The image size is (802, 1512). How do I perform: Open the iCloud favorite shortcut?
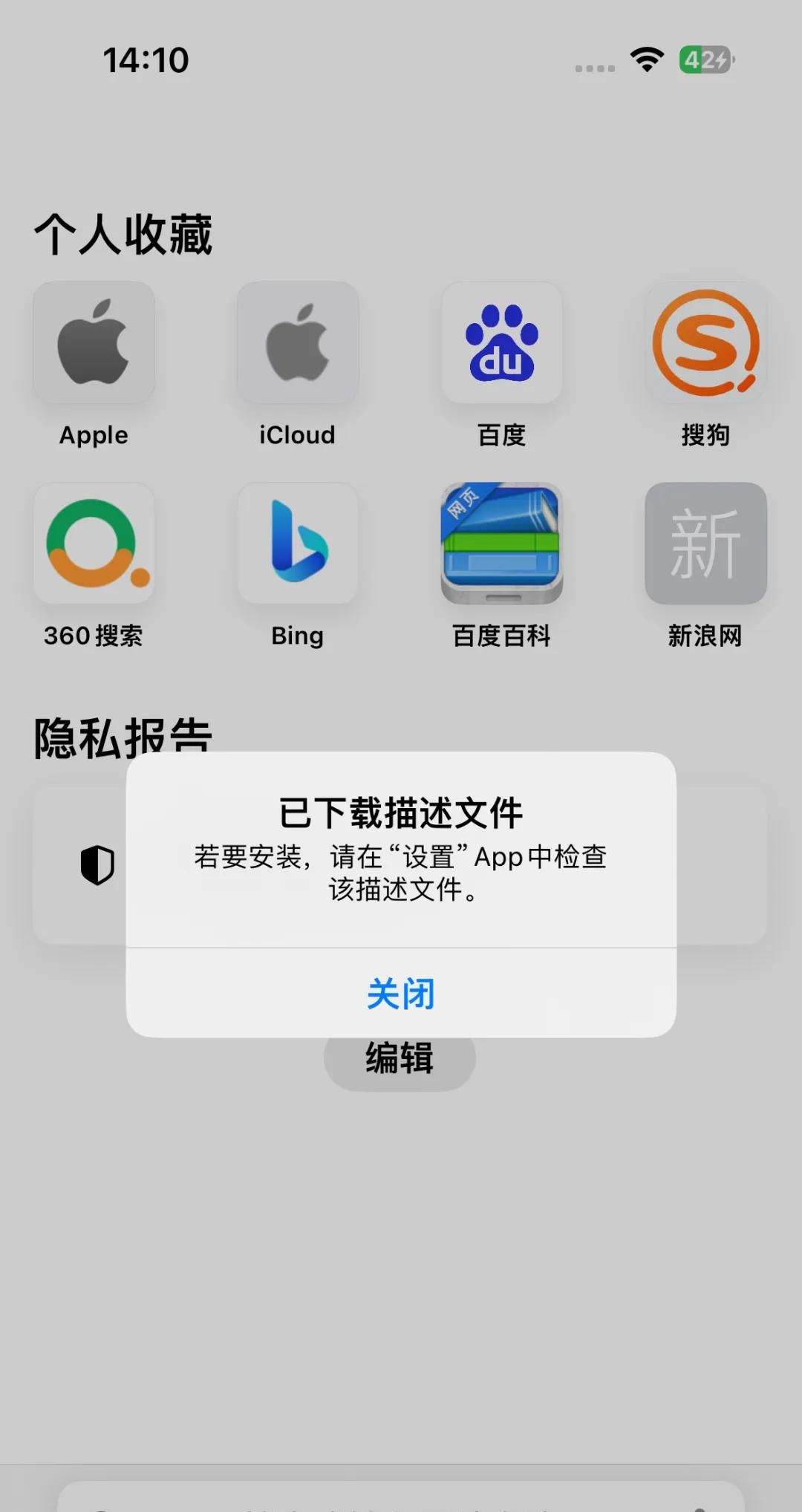[298, 342]
